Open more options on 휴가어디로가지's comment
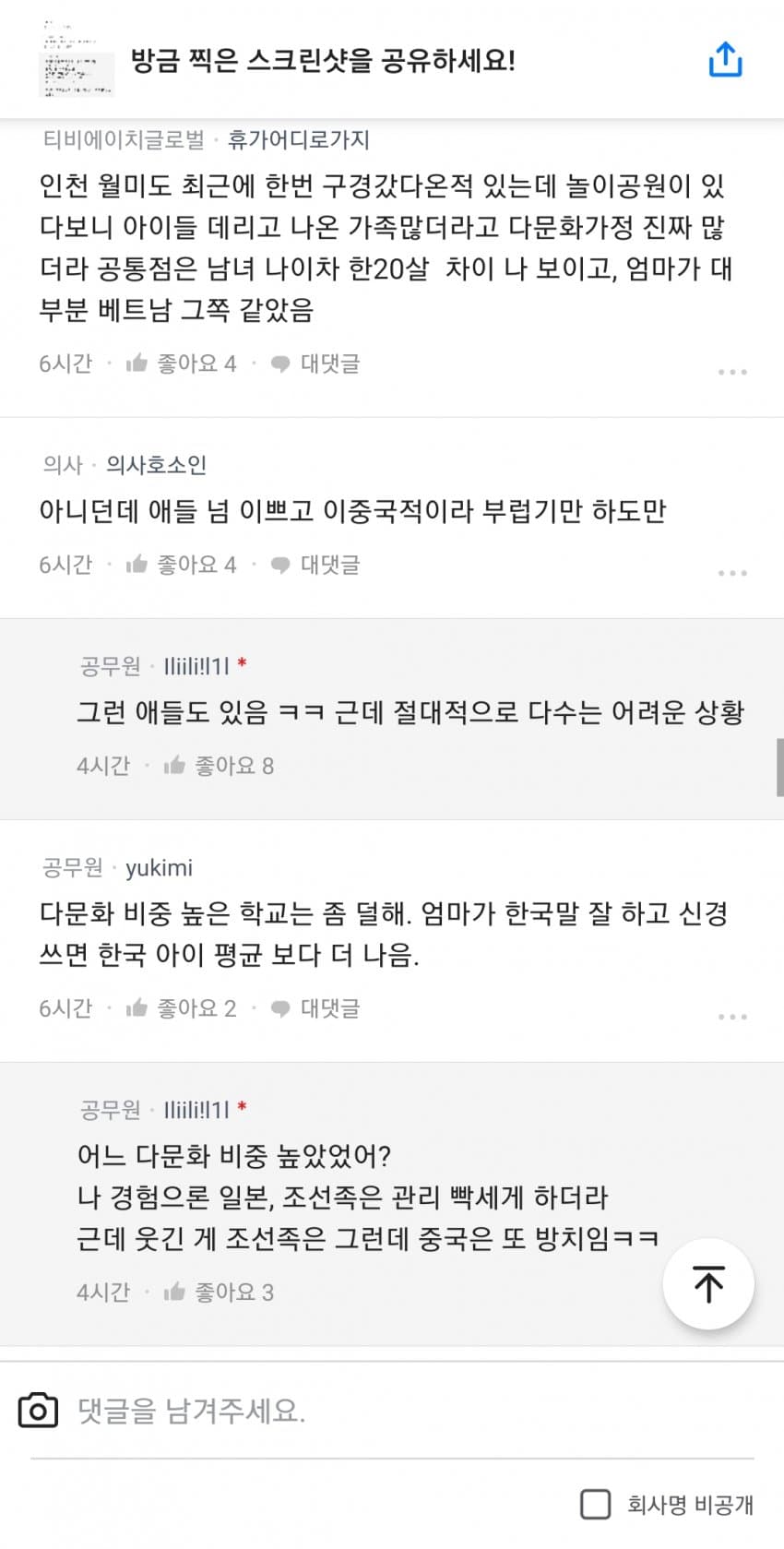Image resolution: width=784 pixels, height=1549 pixels. click(x=732, y=372)
